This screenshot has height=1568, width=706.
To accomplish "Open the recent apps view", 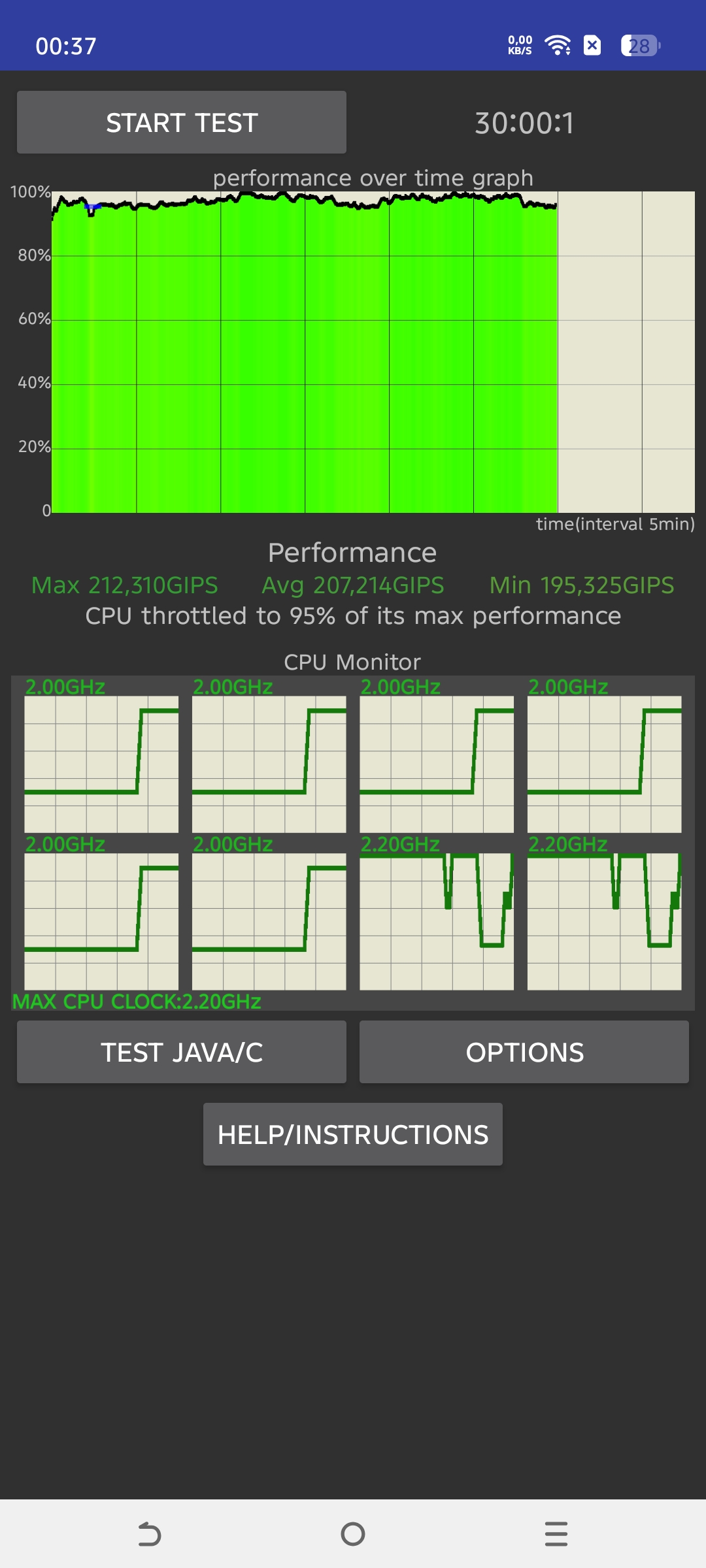I will coord(556,1533).
